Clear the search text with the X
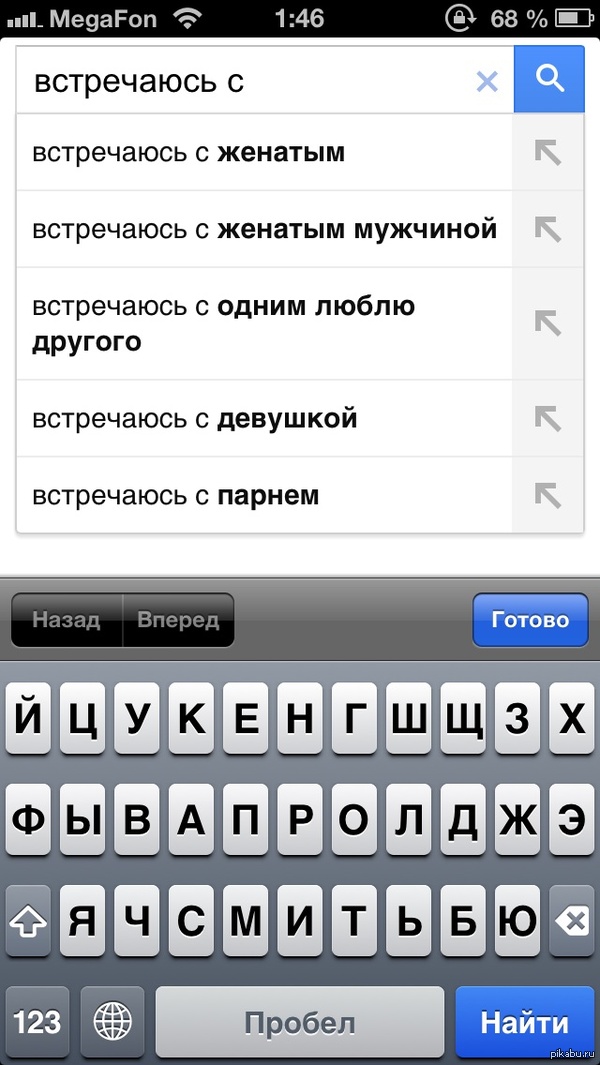Screen dimensions: 600x1065 pyautogui.click(x=487, y=82)
